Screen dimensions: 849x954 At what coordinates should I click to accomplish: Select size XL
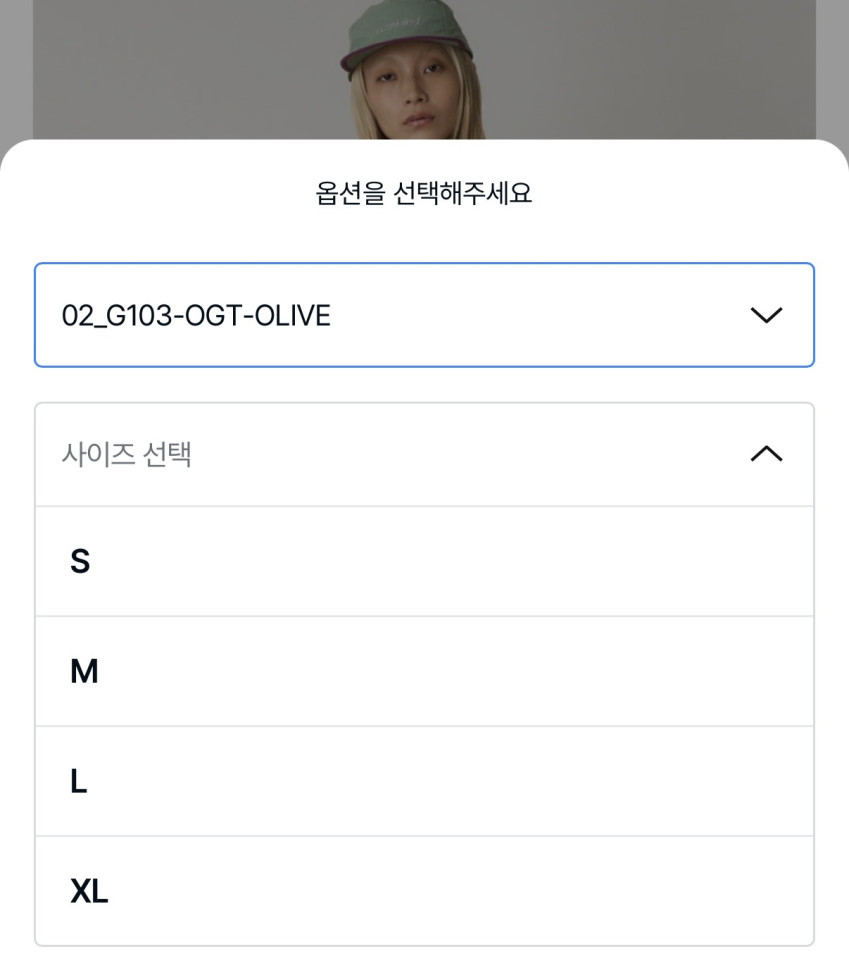424,890
